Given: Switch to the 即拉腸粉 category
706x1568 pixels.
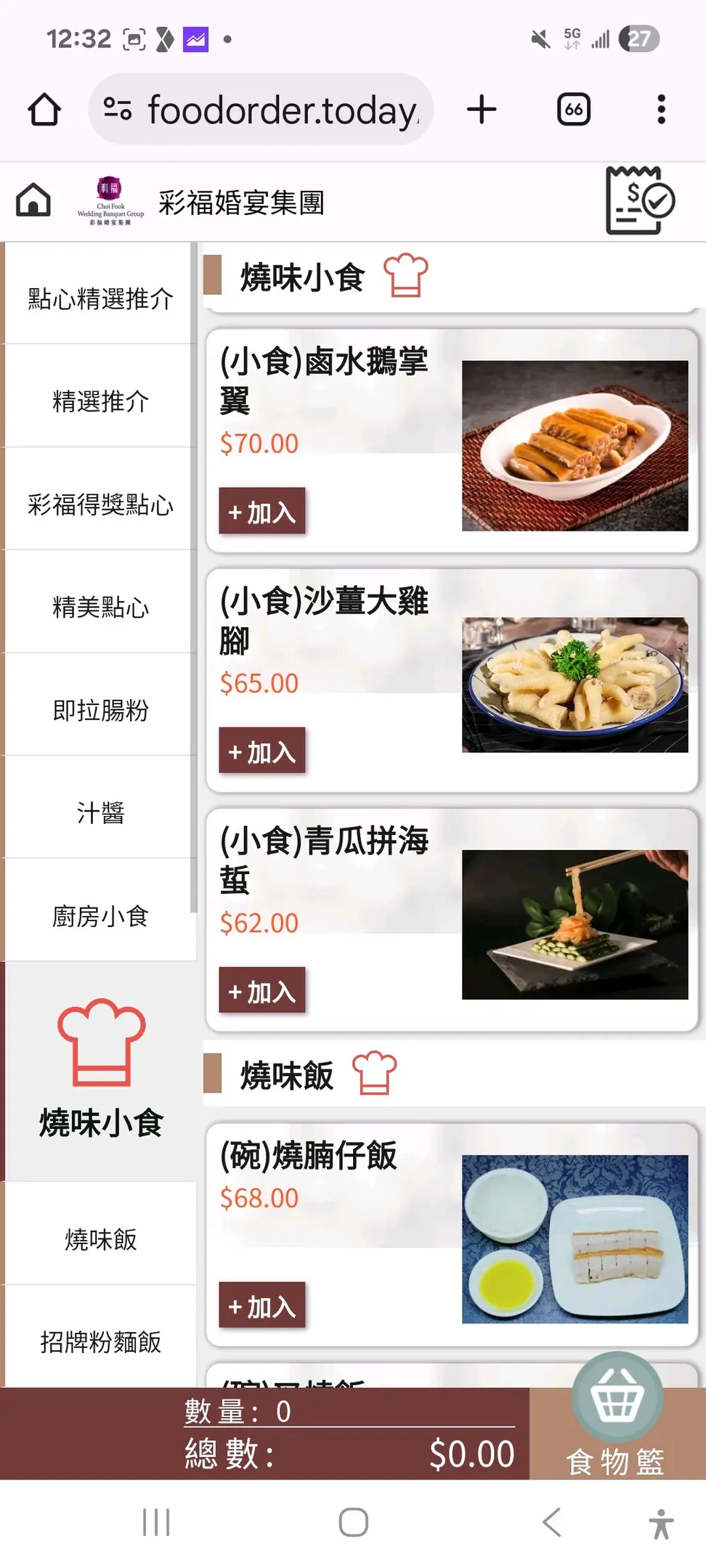Looking at the screenshot, I should 100,710.
